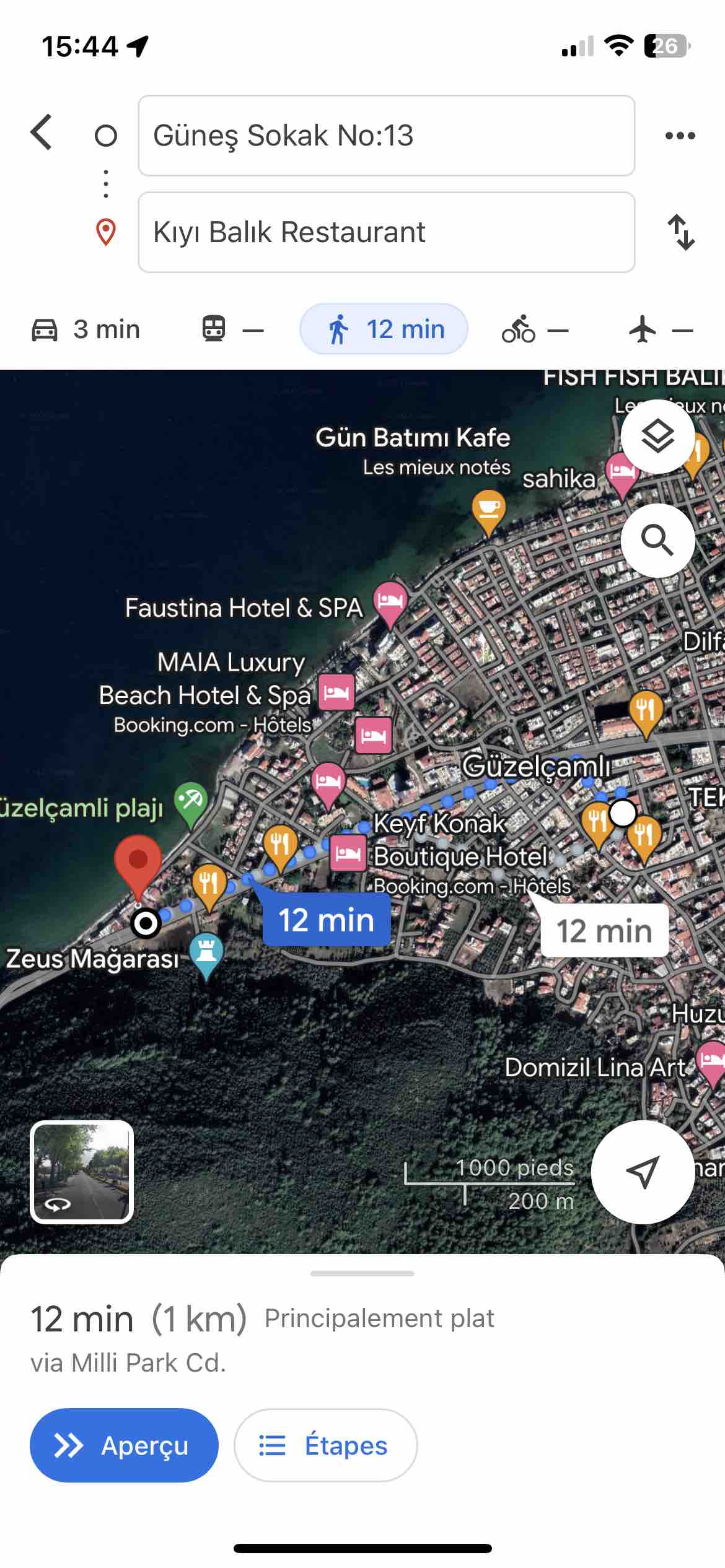Edit the starting point Güneş Sokak No:13
725x1568 pixels.
pyautogui.click(x=386, y=136)
